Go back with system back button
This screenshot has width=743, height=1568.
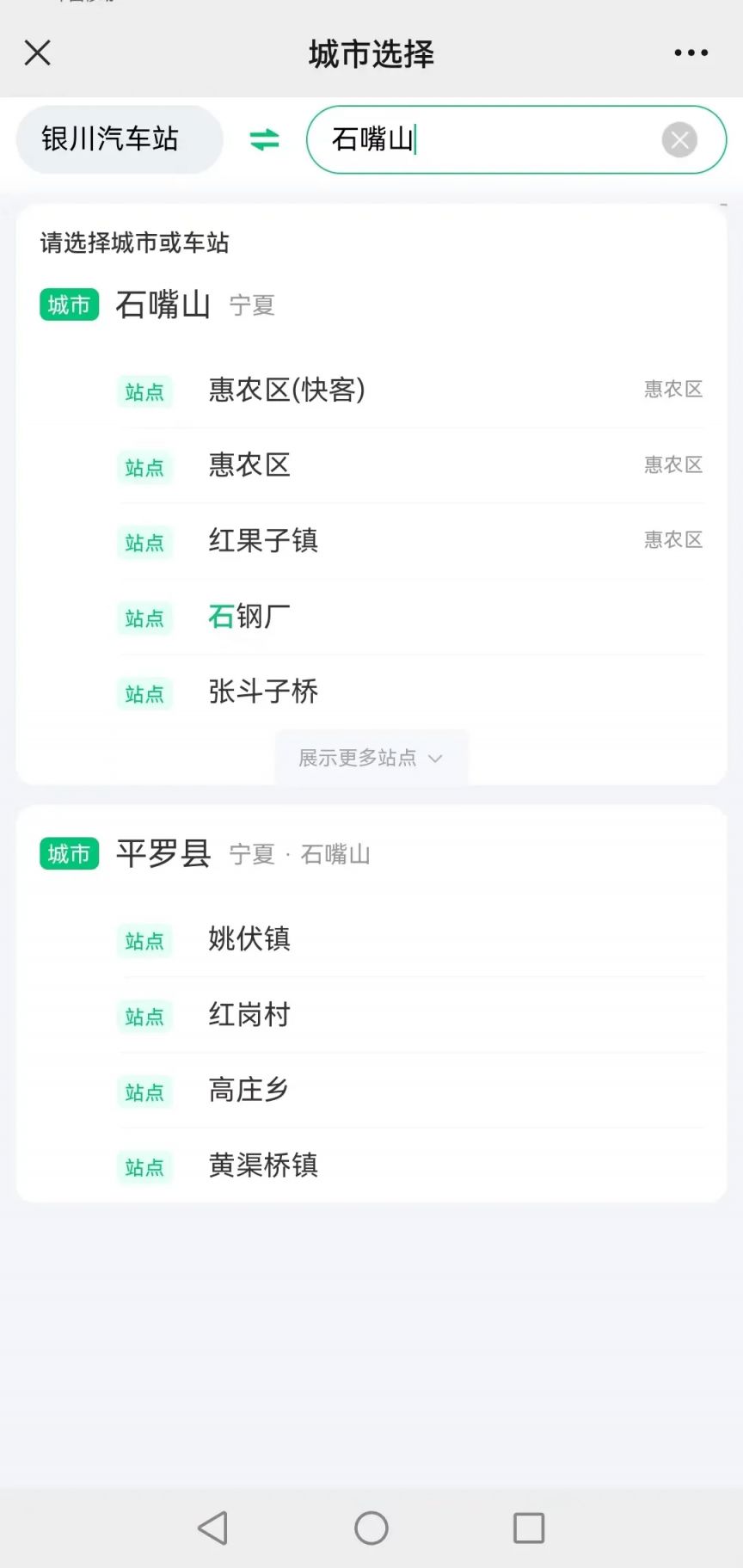coord(213,1528)
